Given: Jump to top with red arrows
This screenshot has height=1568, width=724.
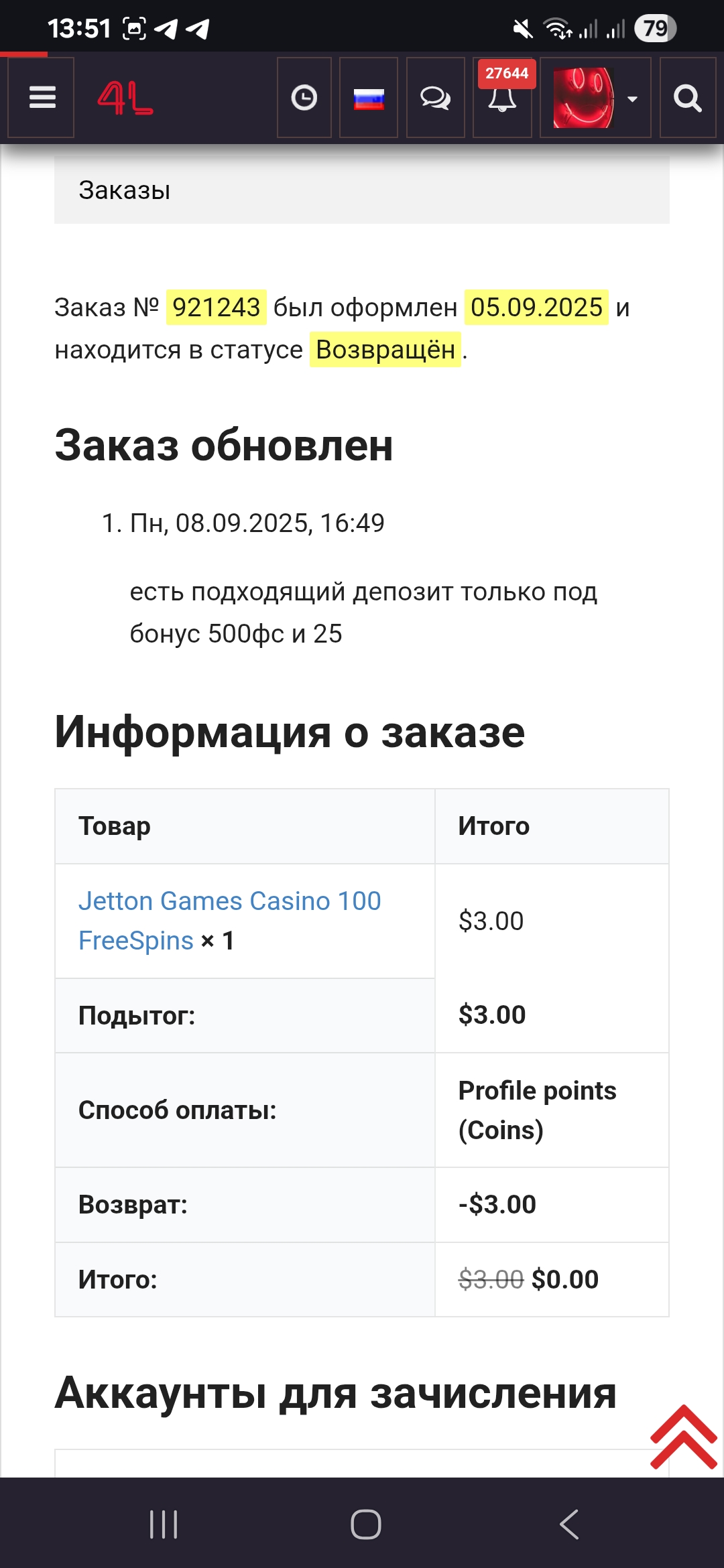Looking at the screenshot, I should tap(684, 1437).
